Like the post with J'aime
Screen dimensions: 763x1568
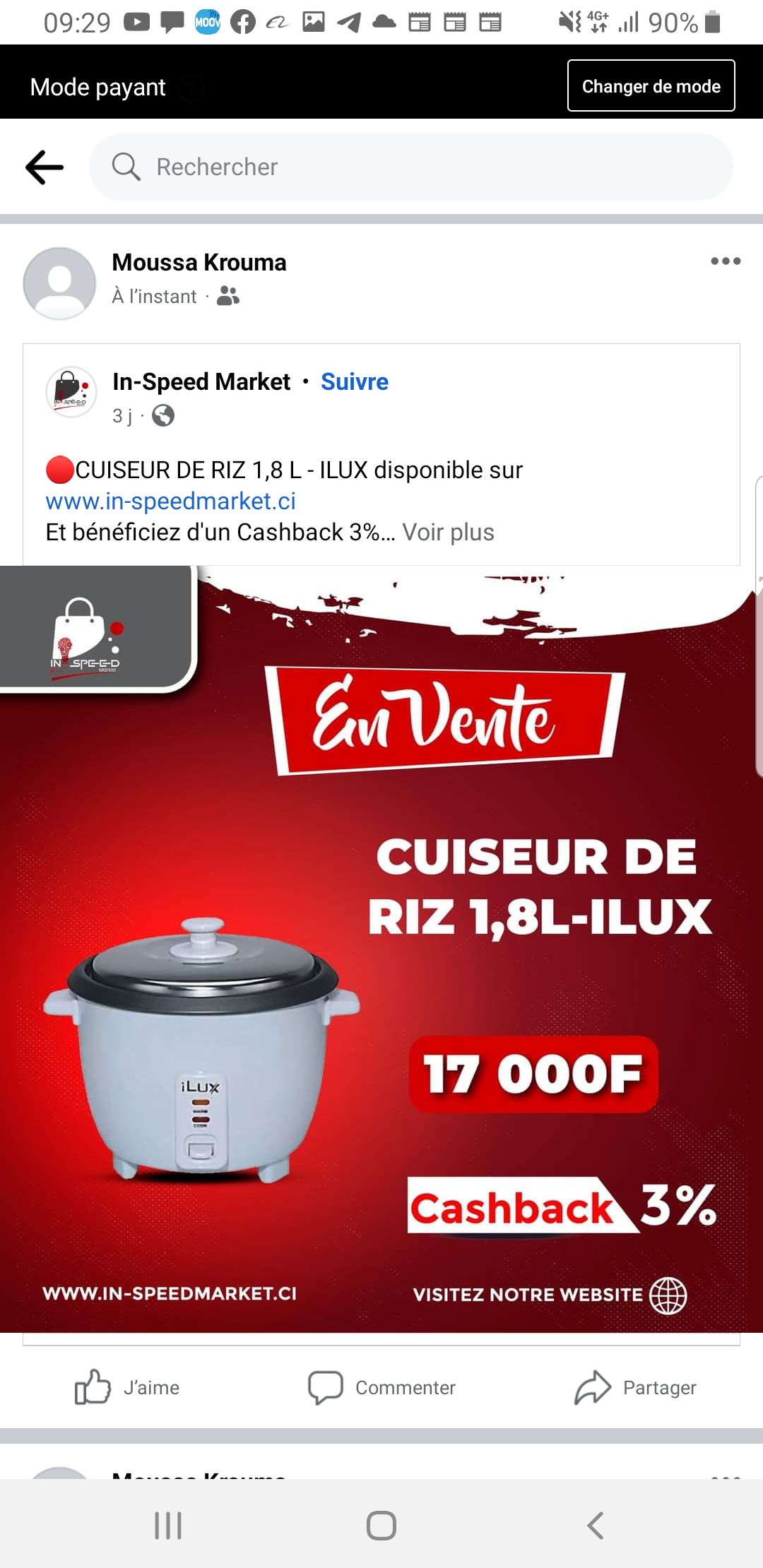coord(128,1387)
